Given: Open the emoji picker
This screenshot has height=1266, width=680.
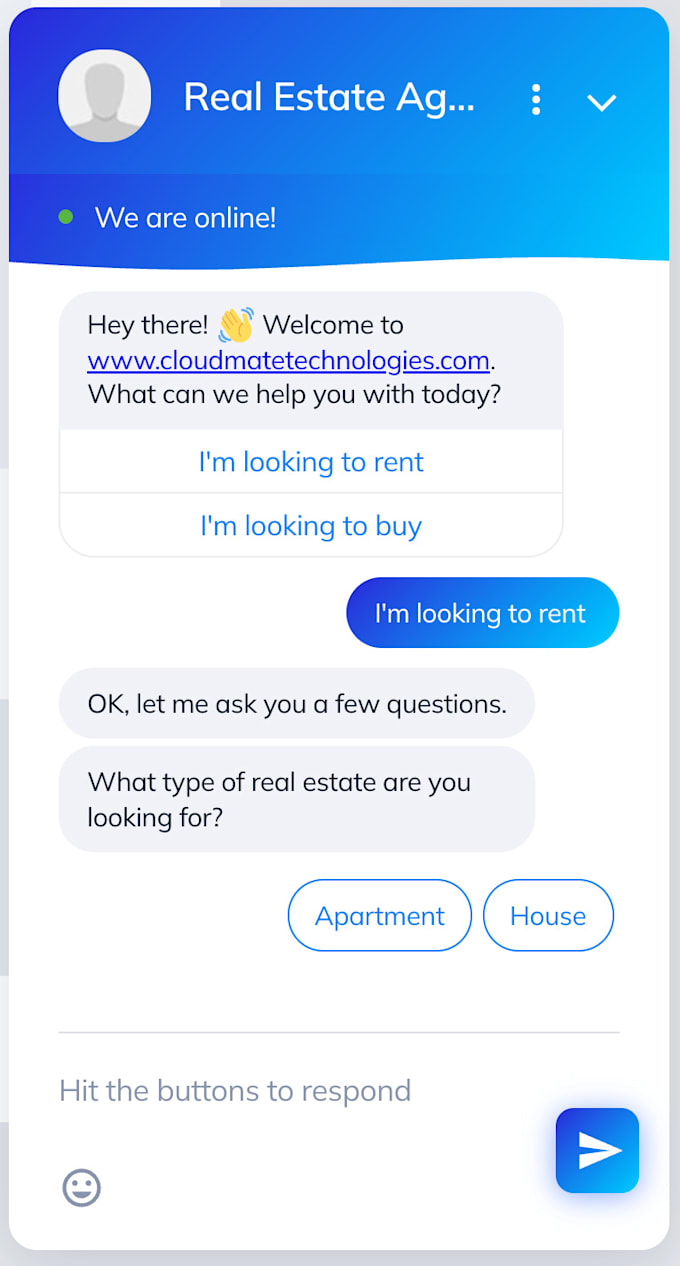Looking at the screenshot, I should click(x=82, y=1188).
